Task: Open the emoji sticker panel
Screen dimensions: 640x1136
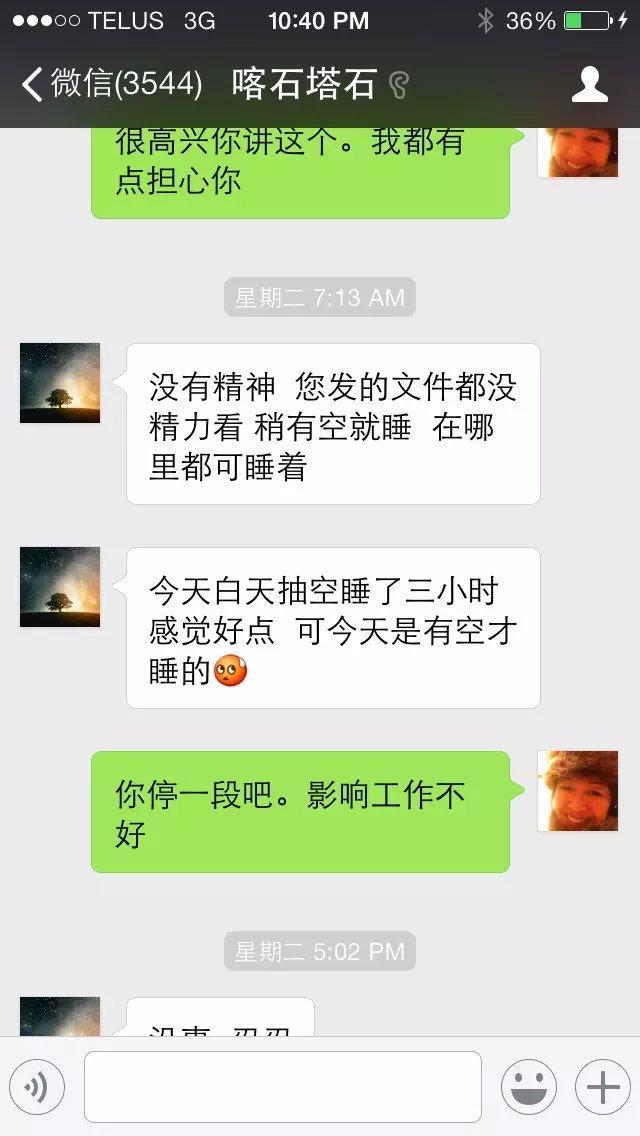Action: click(528, 1087)
